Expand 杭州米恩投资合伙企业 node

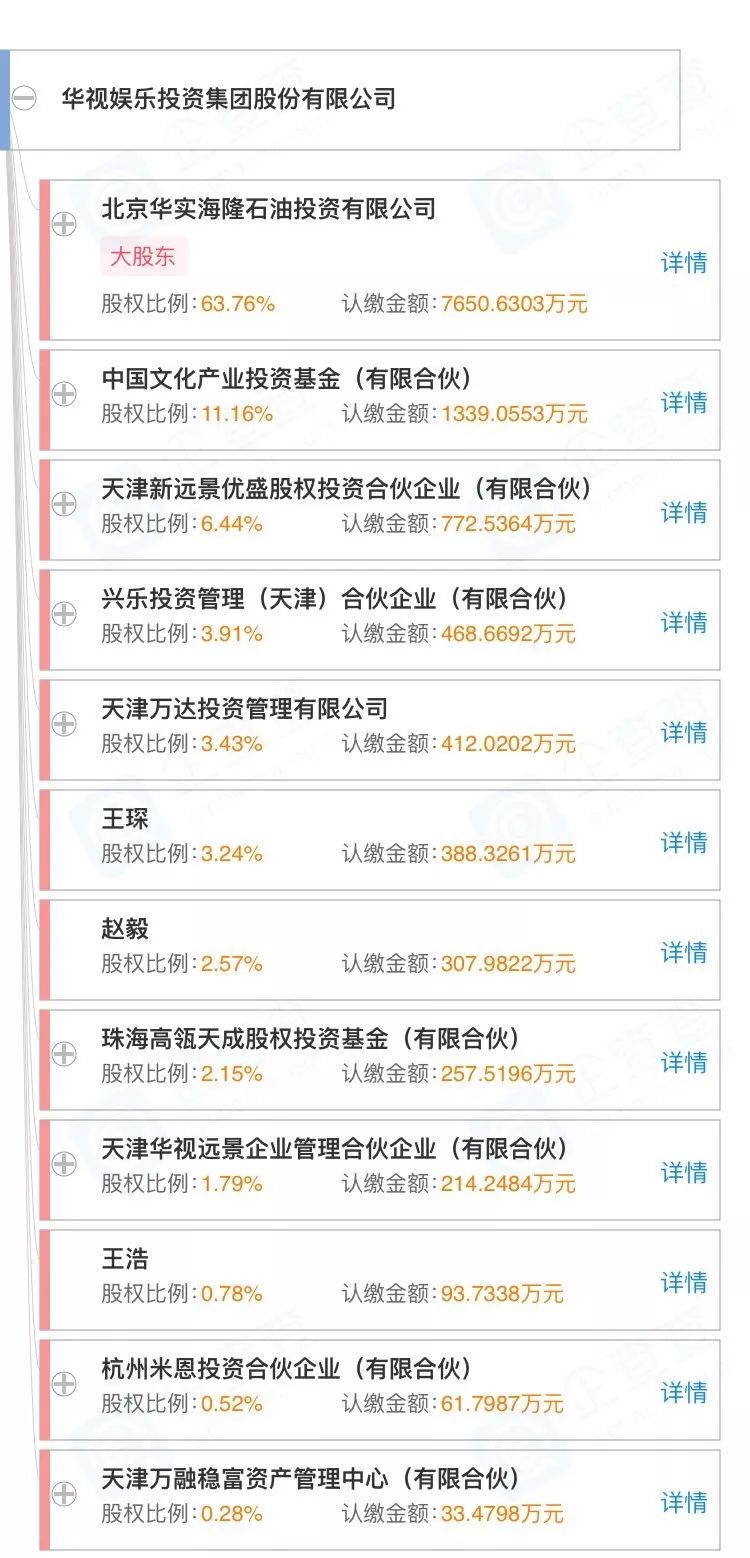click(64, 1384)
